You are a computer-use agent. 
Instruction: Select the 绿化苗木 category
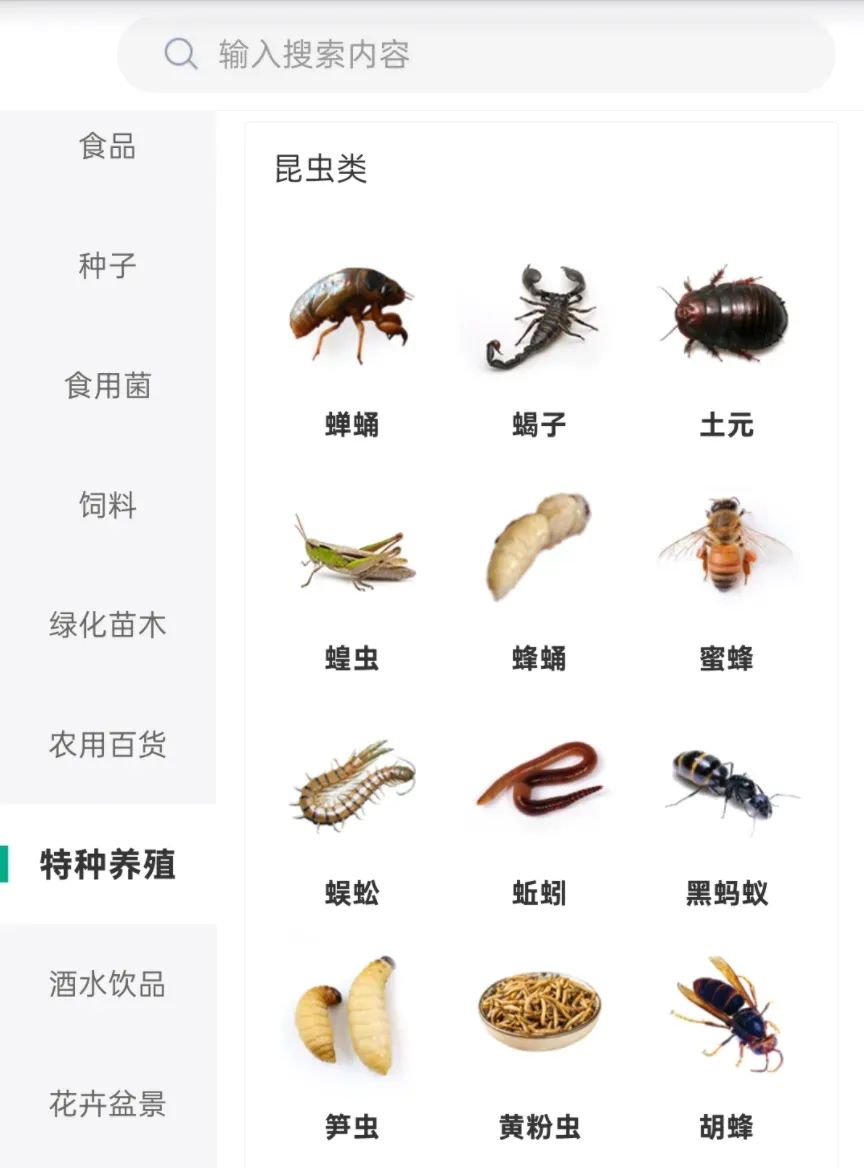[x=107, y=626]
